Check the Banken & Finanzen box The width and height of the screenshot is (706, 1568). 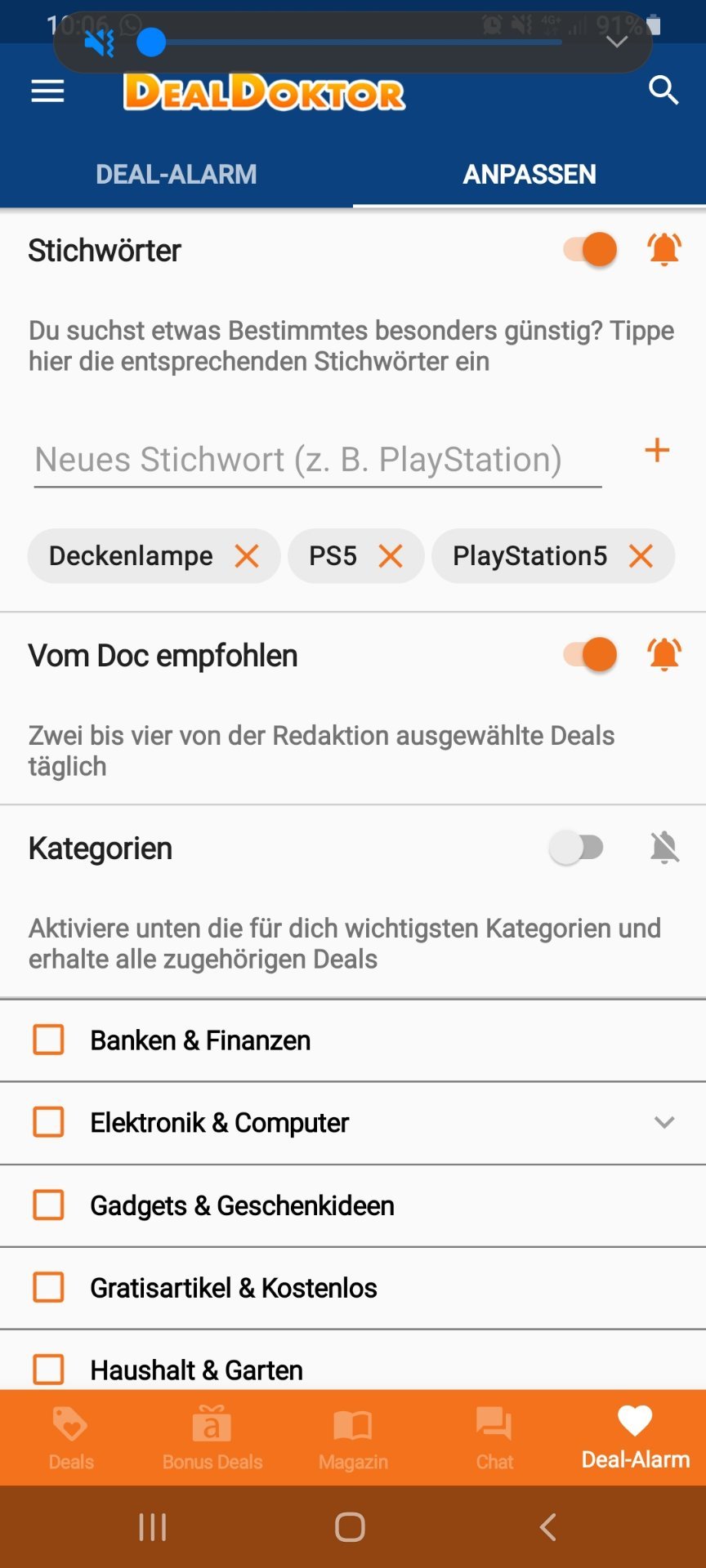(48, 1040)
